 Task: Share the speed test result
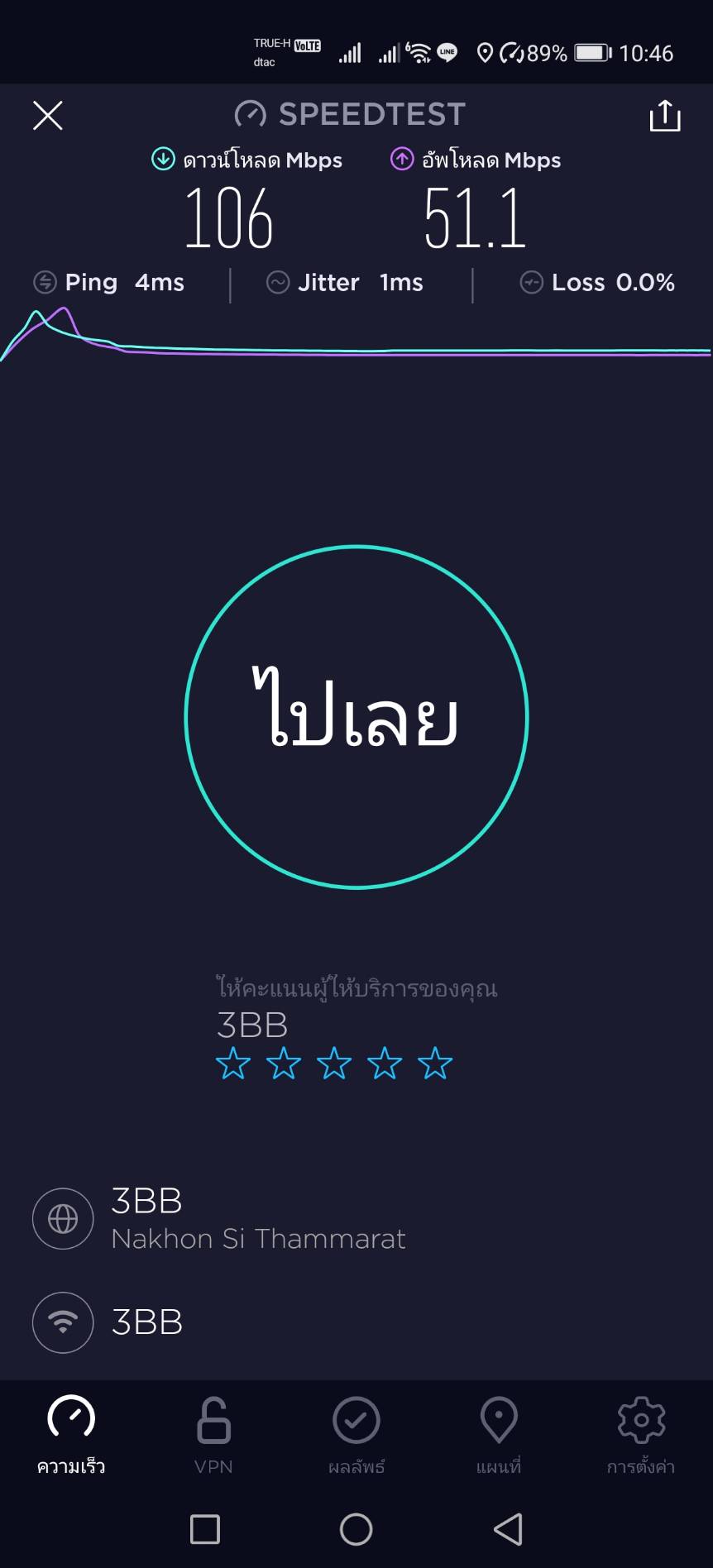pos(664,116)
